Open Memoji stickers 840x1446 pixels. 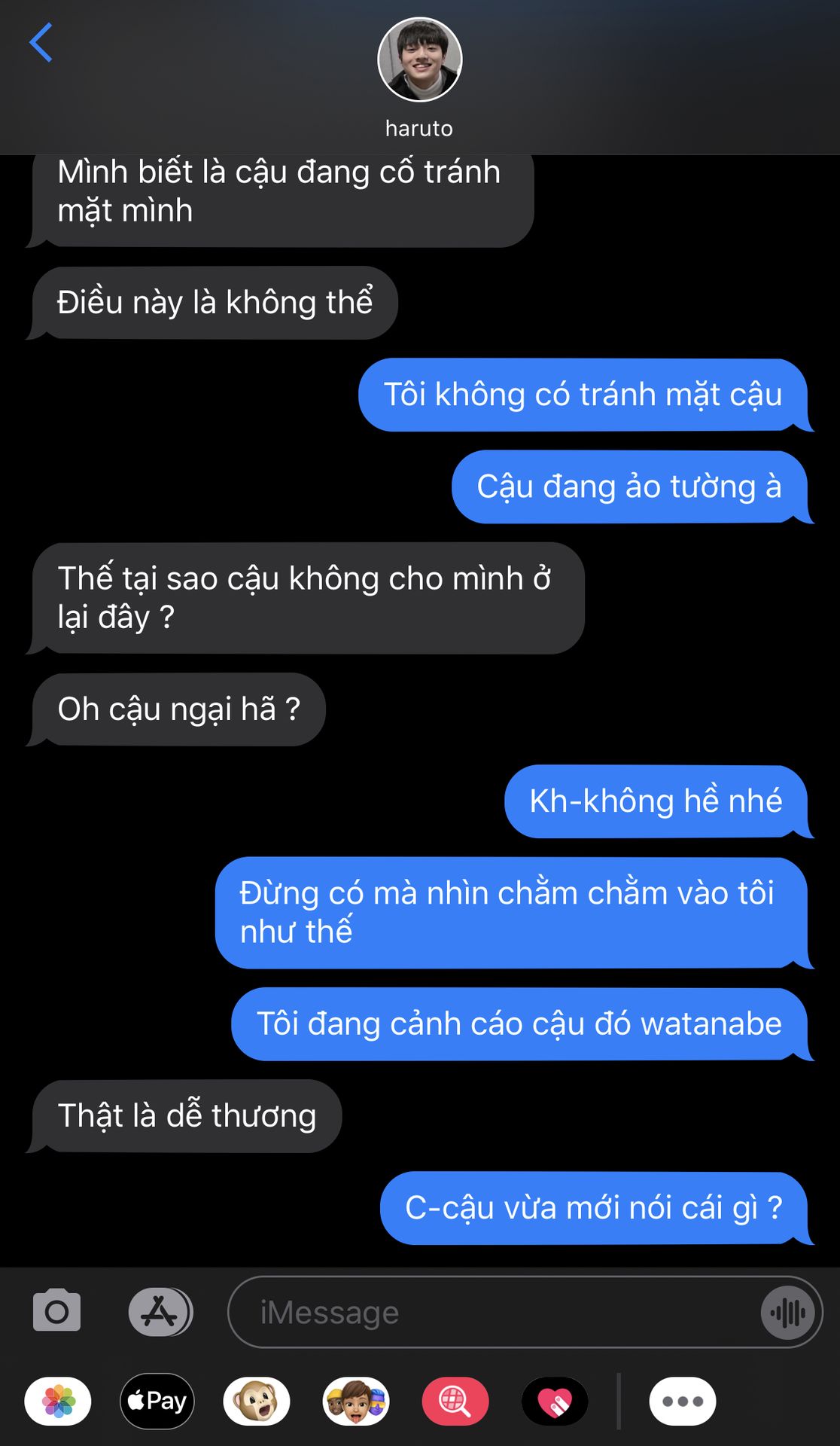point(356,1402)
